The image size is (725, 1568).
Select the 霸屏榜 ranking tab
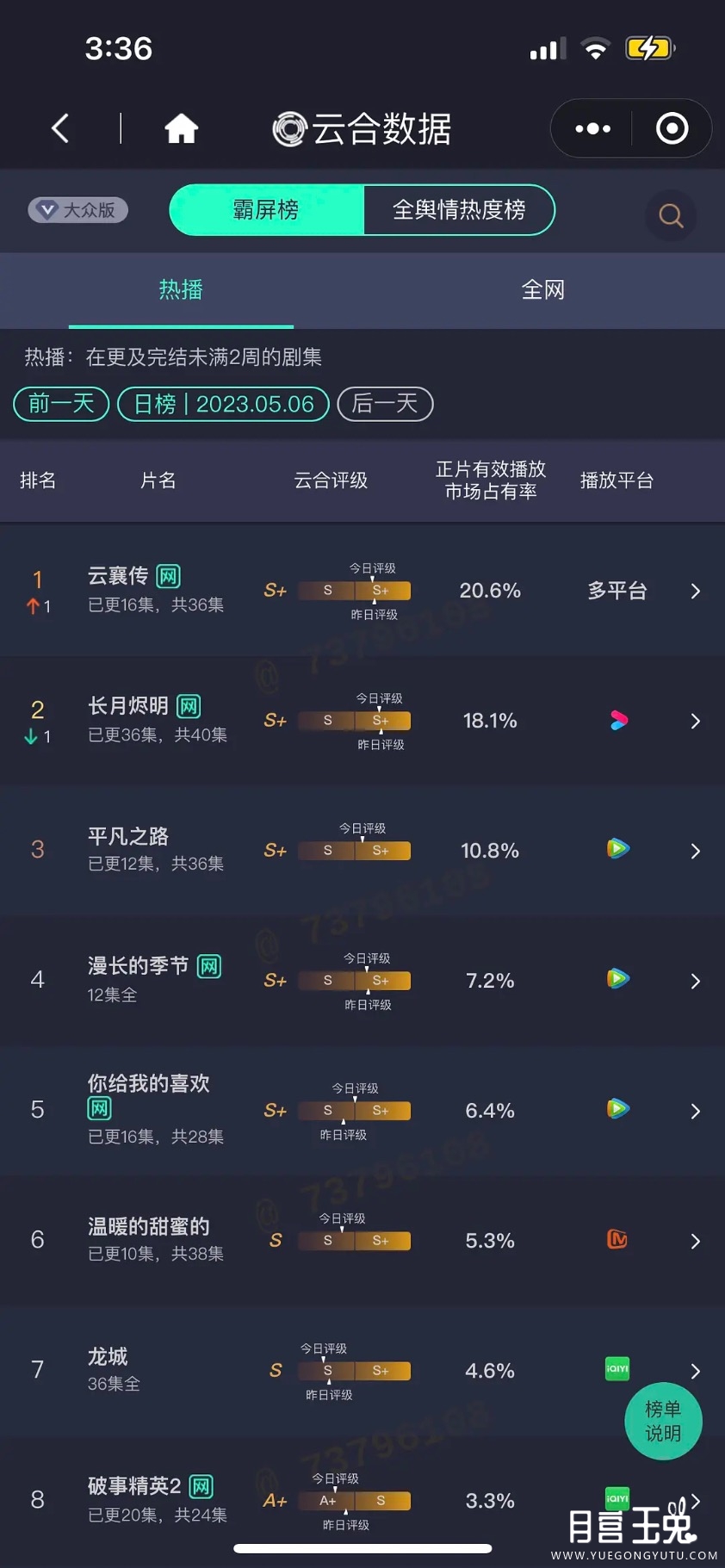pyautogui.click(x=267, y=210)
